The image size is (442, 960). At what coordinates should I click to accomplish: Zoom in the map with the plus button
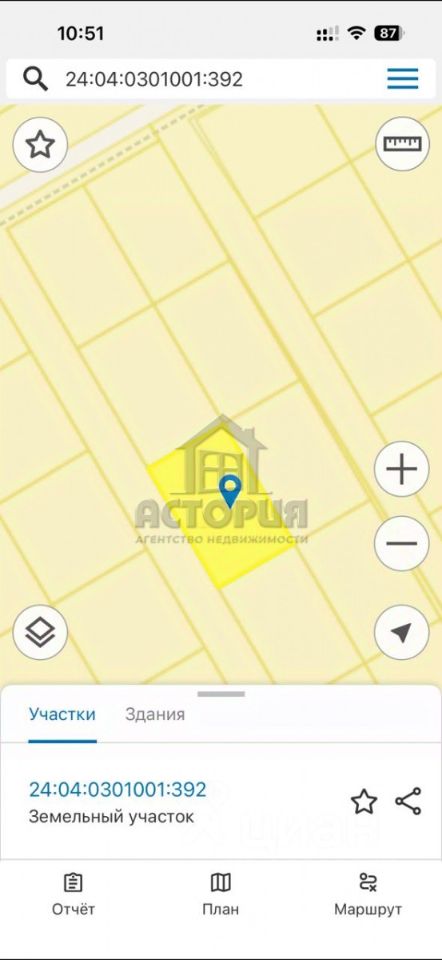(402, 470)
